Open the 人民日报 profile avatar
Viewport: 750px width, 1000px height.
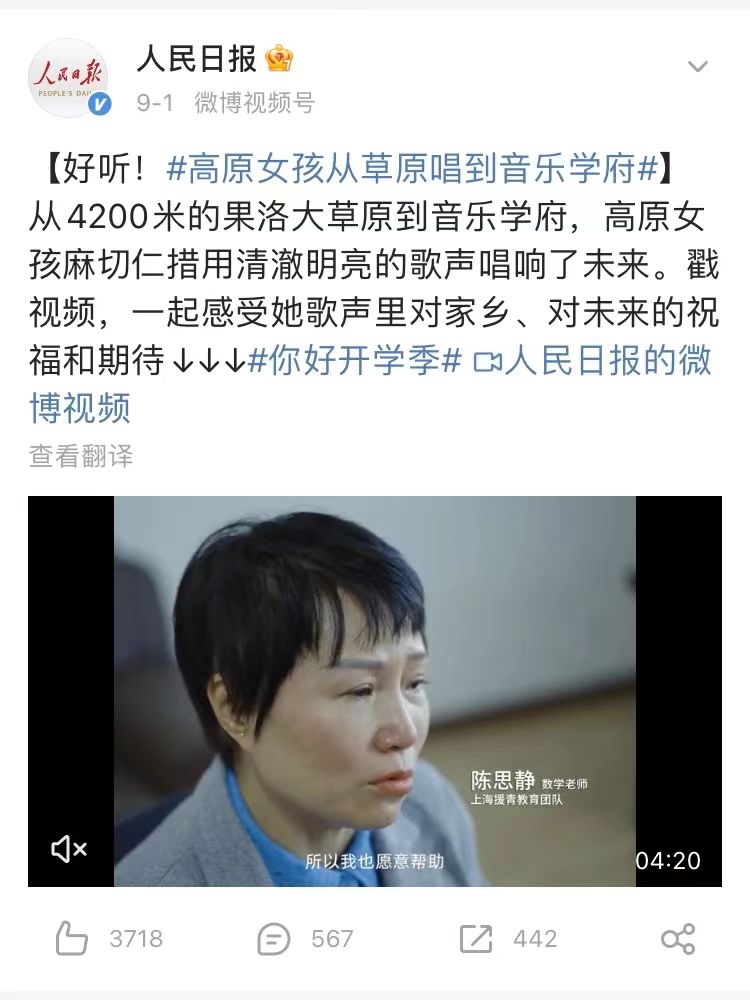68,78
